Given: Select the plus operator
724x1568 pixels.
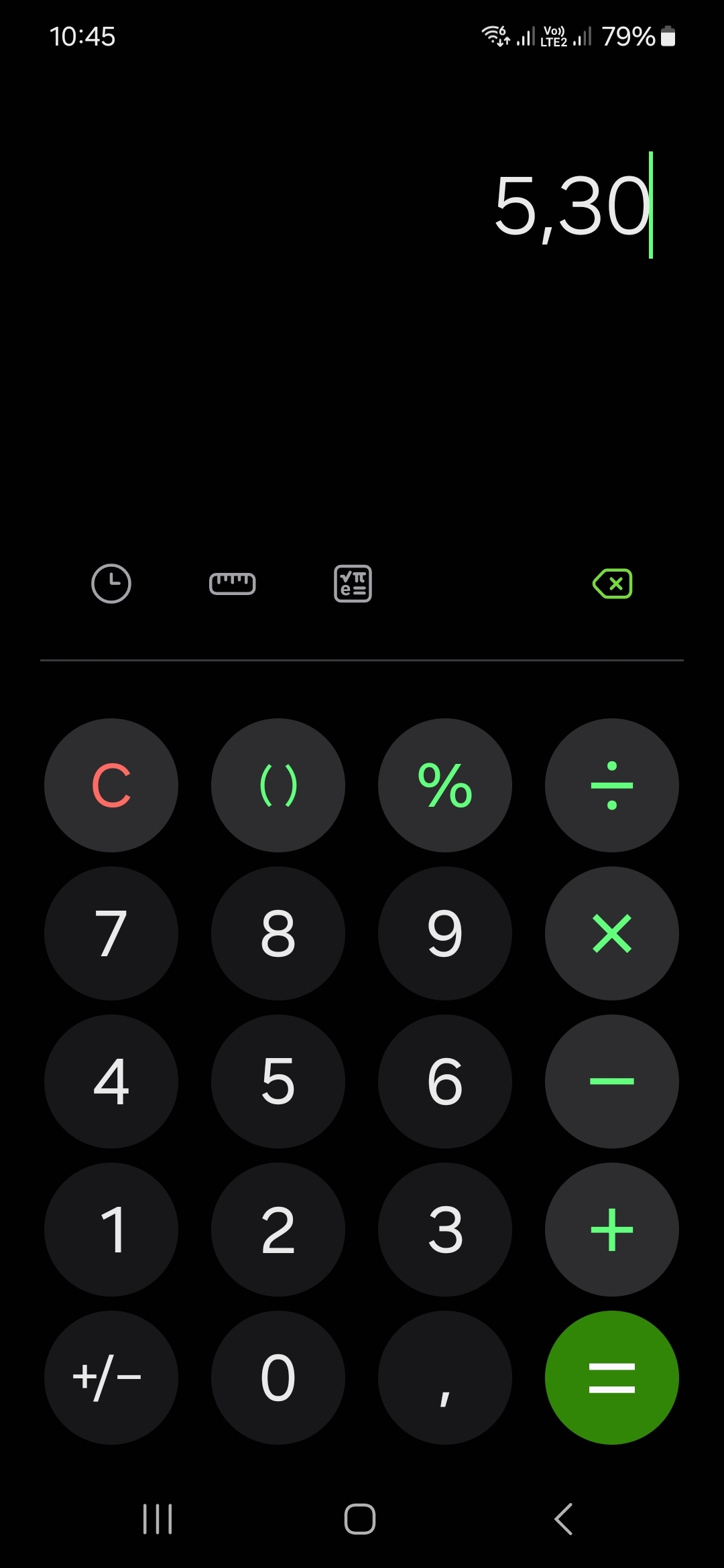Looking at the screenshot, I should (x=612, y=1230).
